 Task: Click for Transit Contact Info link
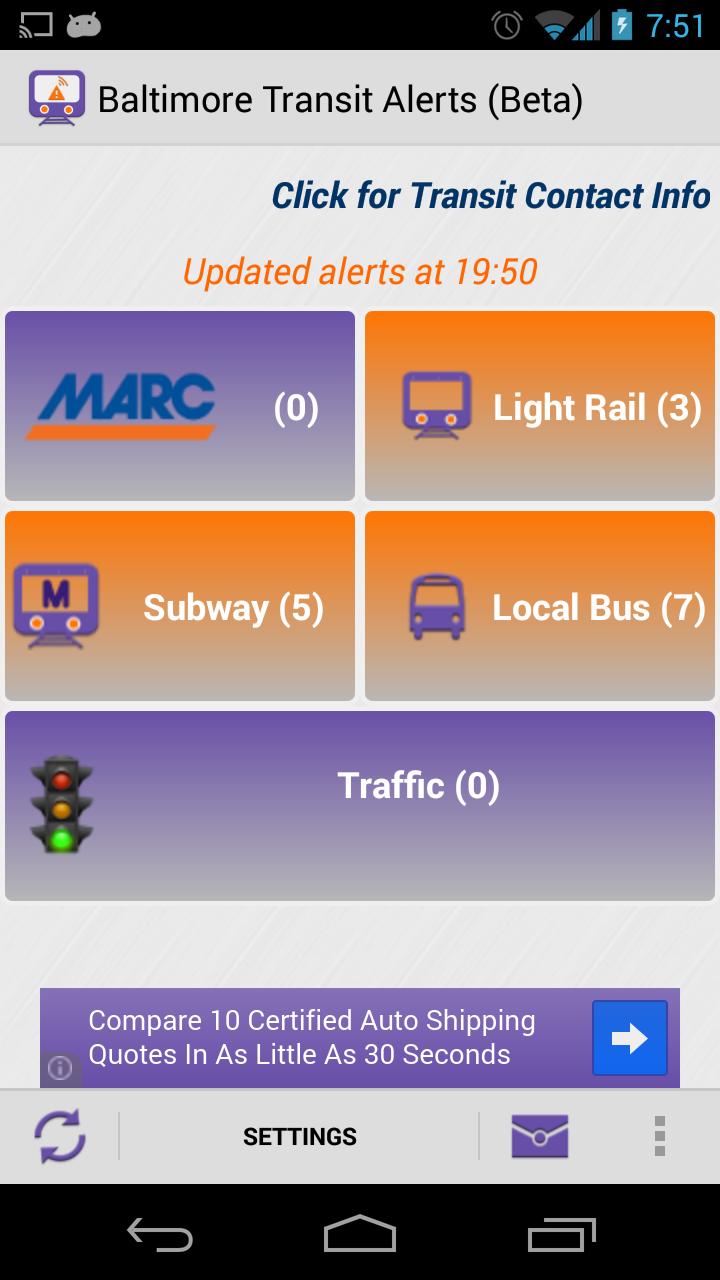[488, 195]
